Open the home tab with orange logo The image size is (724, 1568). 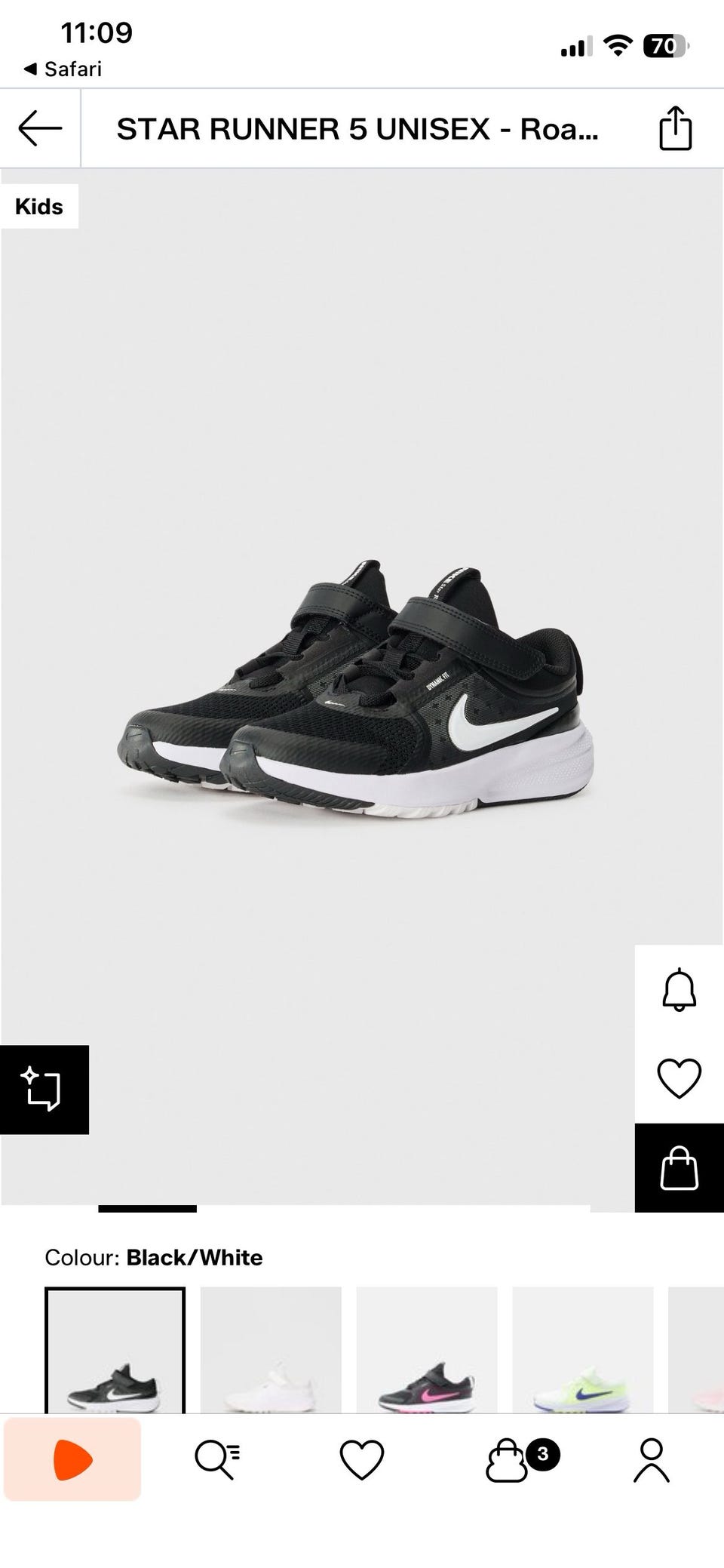click(x=72, y=1459)
